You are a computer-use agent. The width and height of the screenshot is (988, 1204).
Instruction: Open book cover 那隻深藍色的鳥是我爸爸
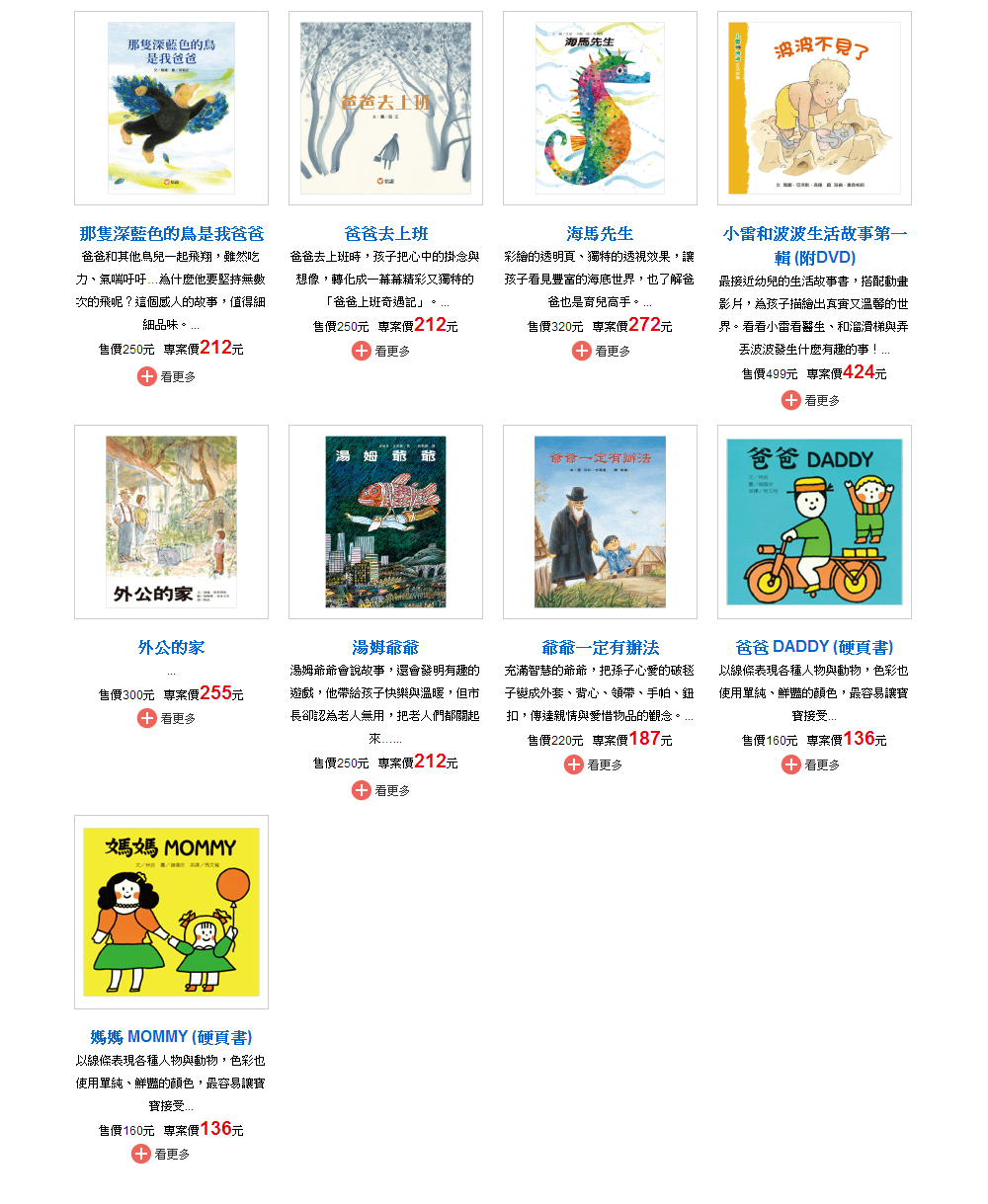(171, 109)
